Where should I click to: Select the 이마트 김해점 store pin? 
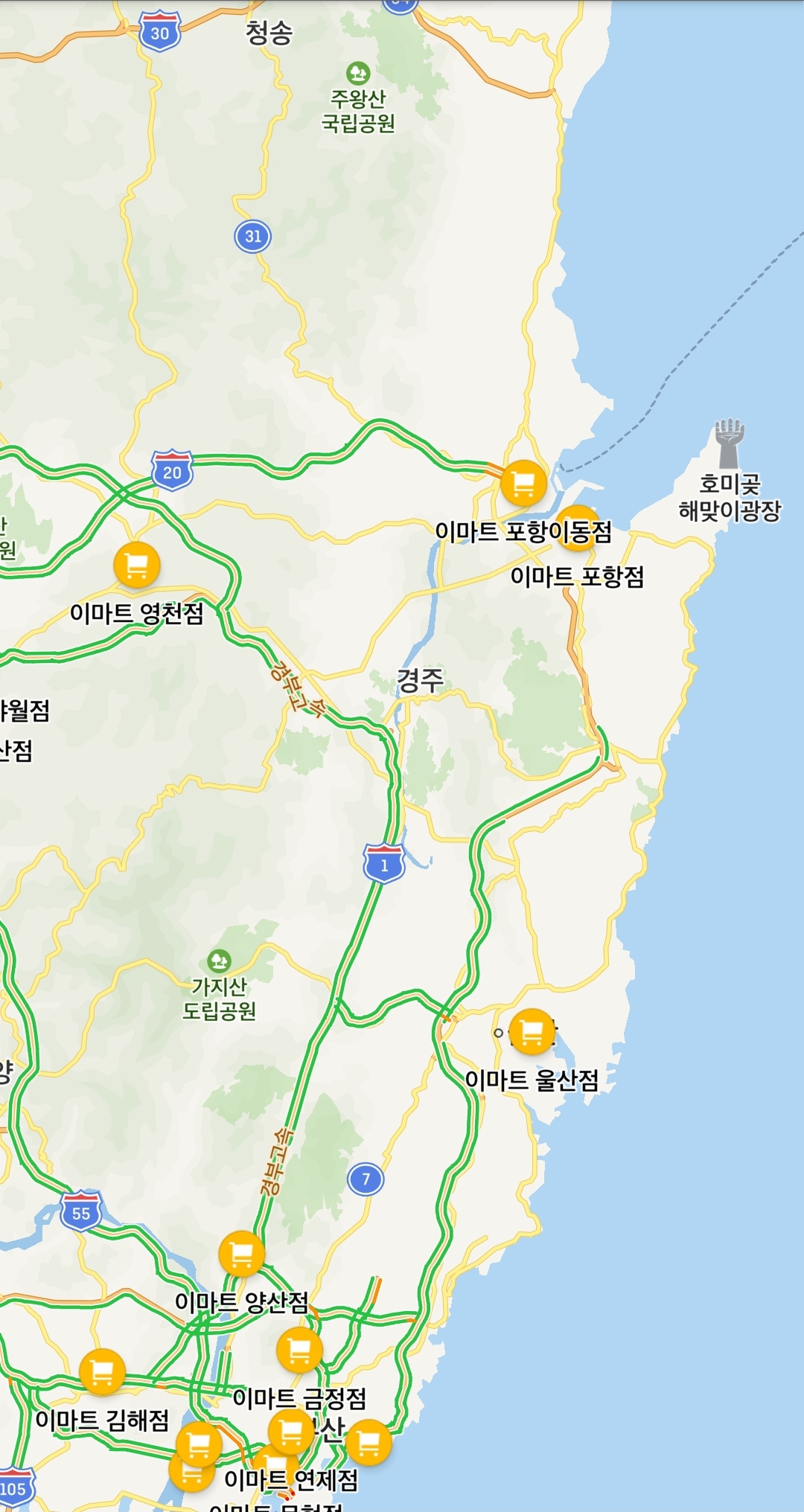pos(102,1371)
